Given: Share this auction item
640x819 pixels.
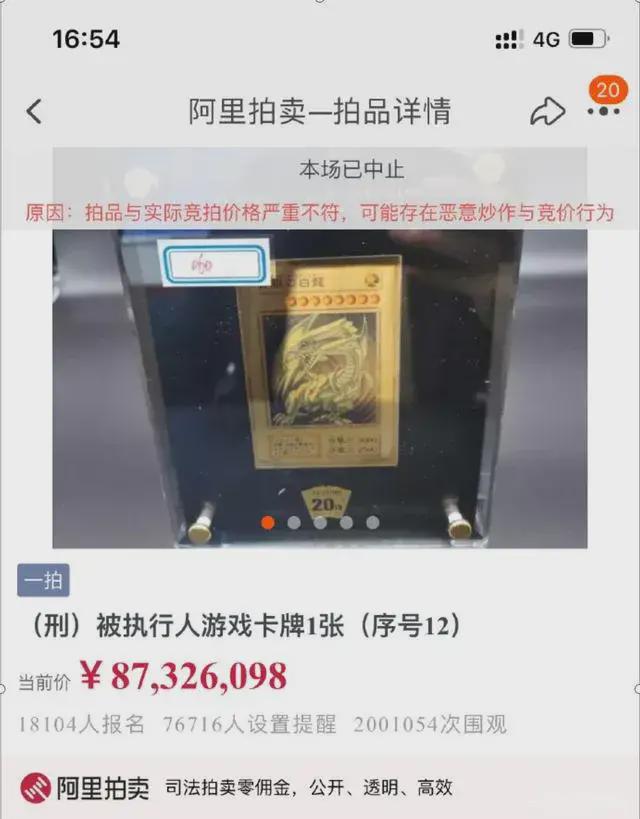Looking at the screenshot, I should (x=547, y=111).
